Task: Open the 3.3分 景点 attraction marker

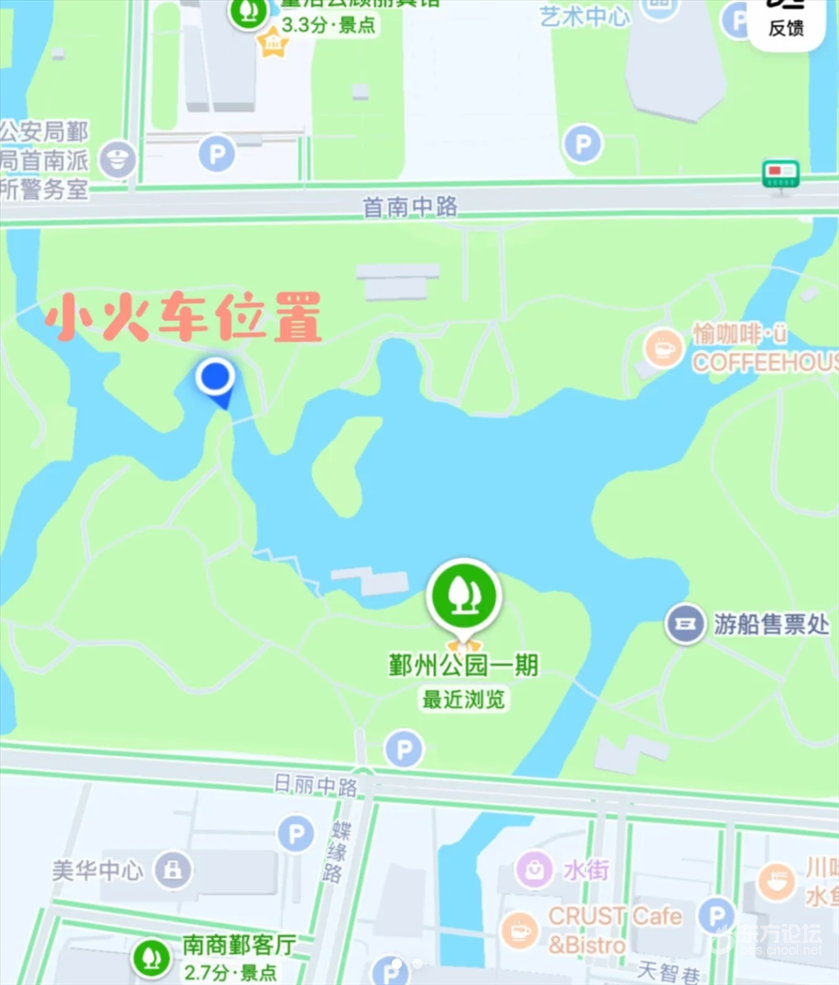Action: click(248, 12)
